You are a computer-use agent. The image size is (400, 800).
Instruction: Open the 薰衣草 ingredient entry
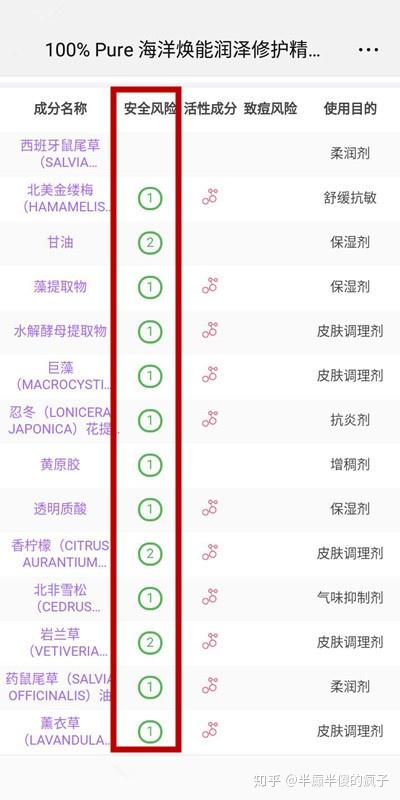click(60, 732)
